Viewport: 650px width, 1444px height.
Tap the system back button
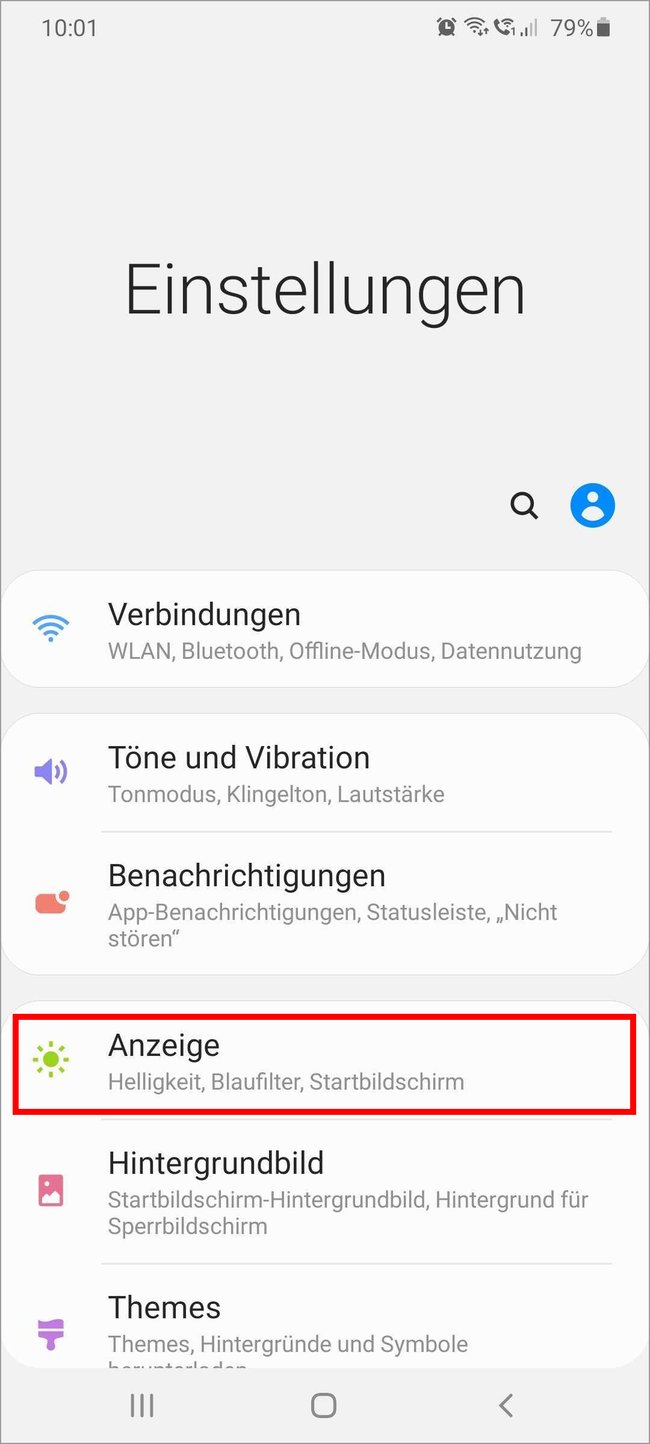point(506,1405)
